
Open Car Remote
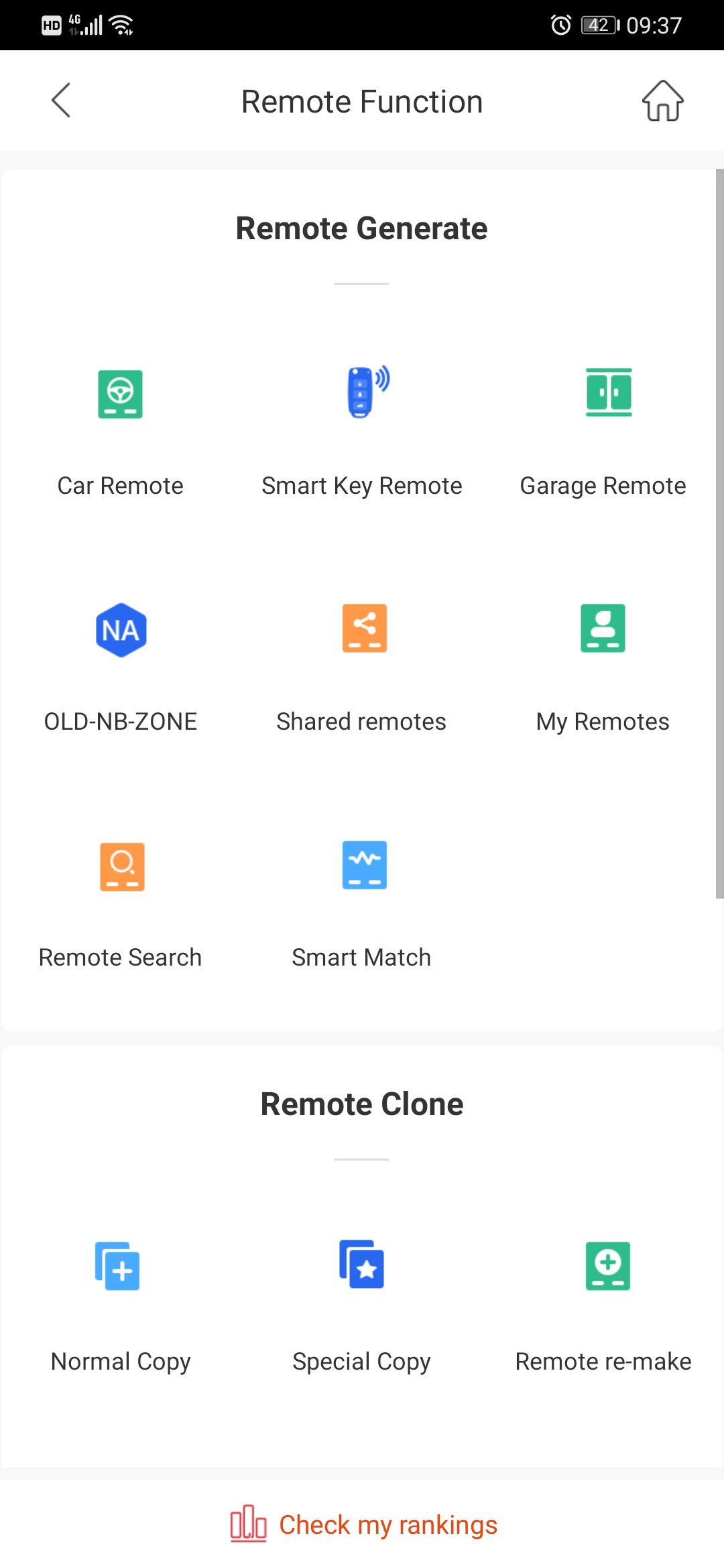(x=121, y=430)
